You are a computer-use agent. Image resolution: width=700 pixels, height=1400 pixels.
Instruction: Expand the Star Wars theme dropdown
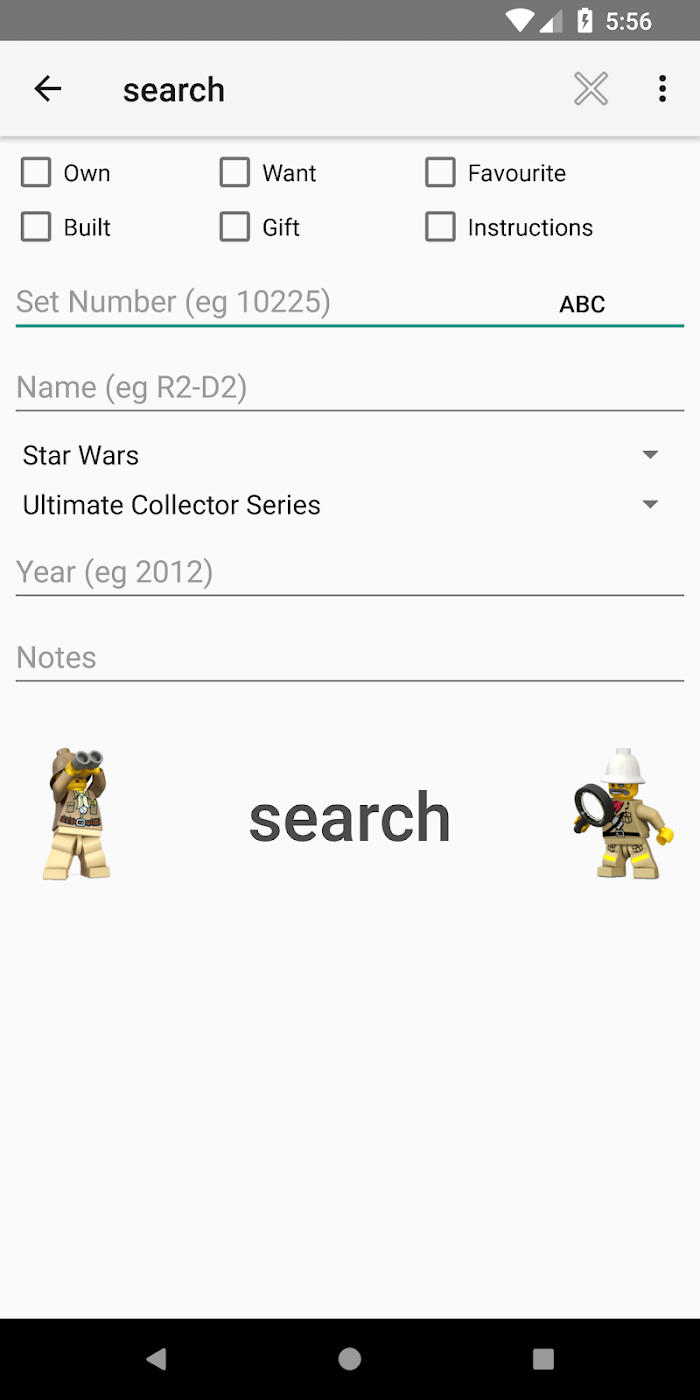[x=342, y=455]
